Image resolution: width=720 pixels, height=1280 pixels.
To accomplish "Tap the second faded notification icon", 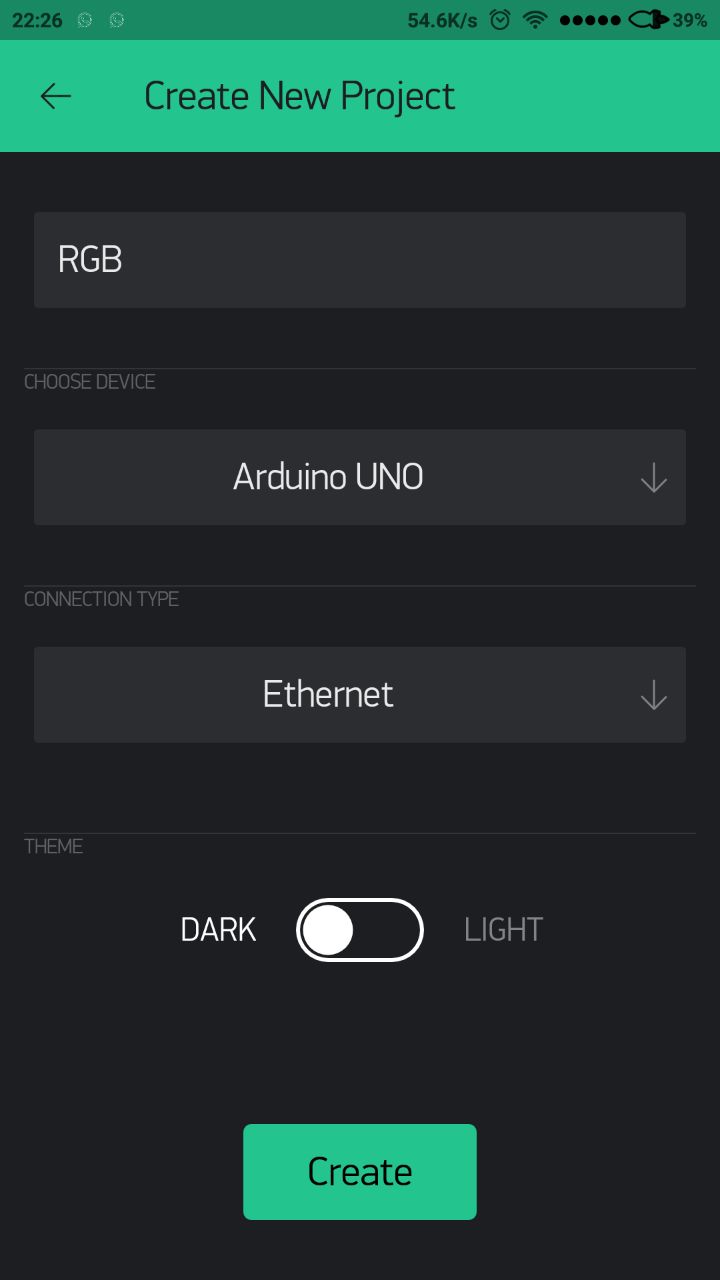I will 116,18.
